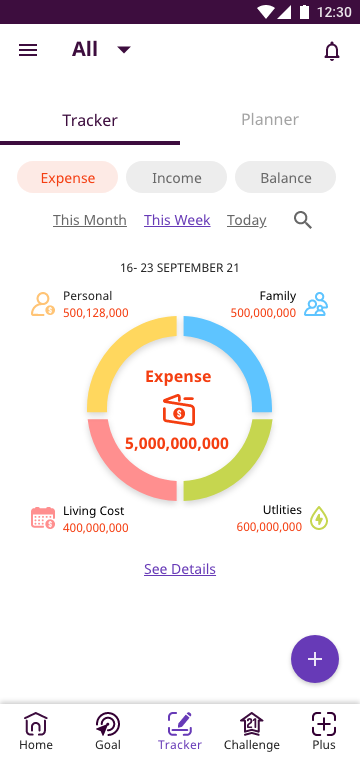Select the Expense chip
360x760 pixels.
[67, 177]
